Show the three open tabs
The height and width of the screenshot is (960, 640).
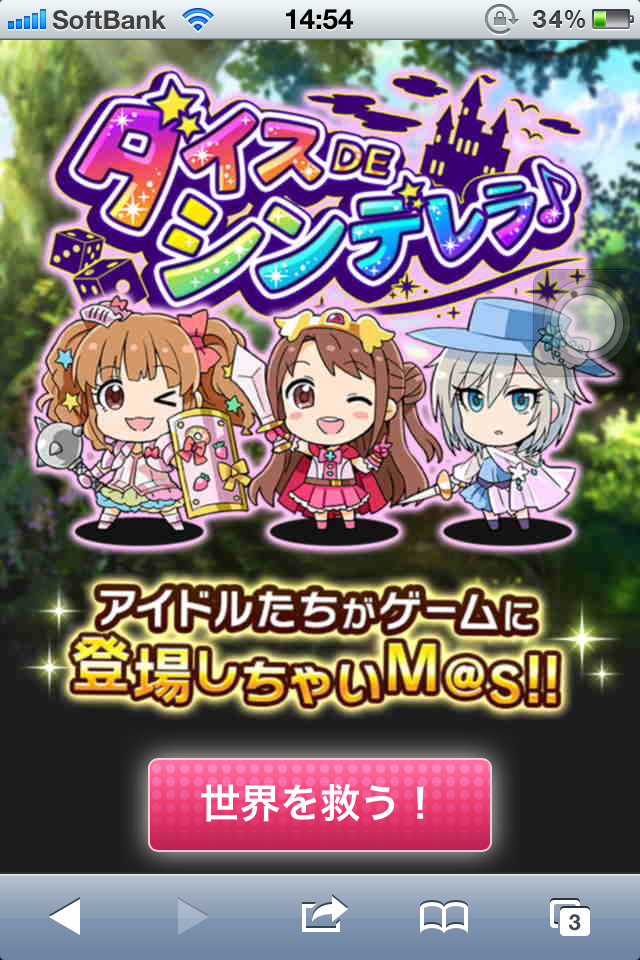[x=570, y=916]
